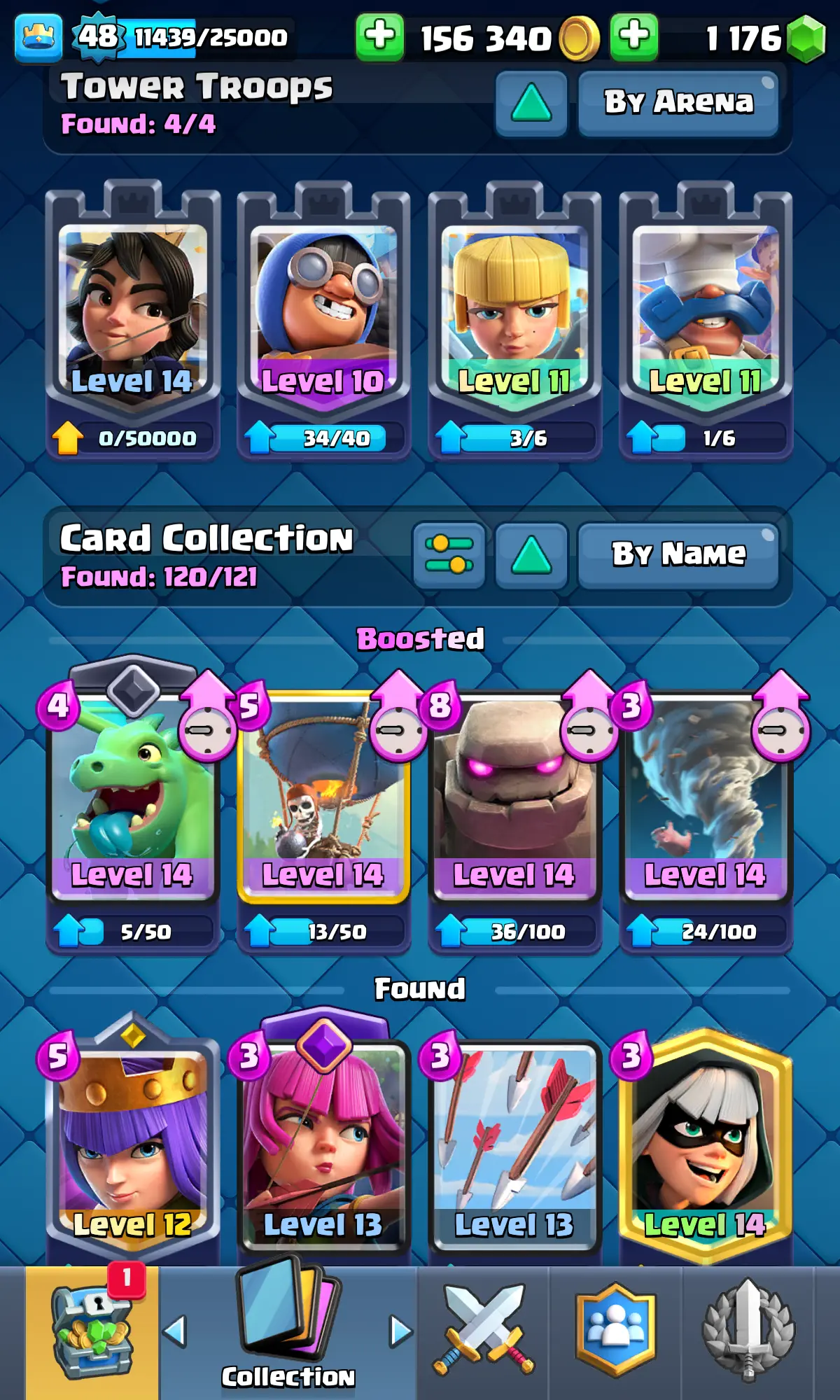840x1400 pixels.
Task: Change Tower Troops sorting from By Arena
Action: click(x=678, y=103)
